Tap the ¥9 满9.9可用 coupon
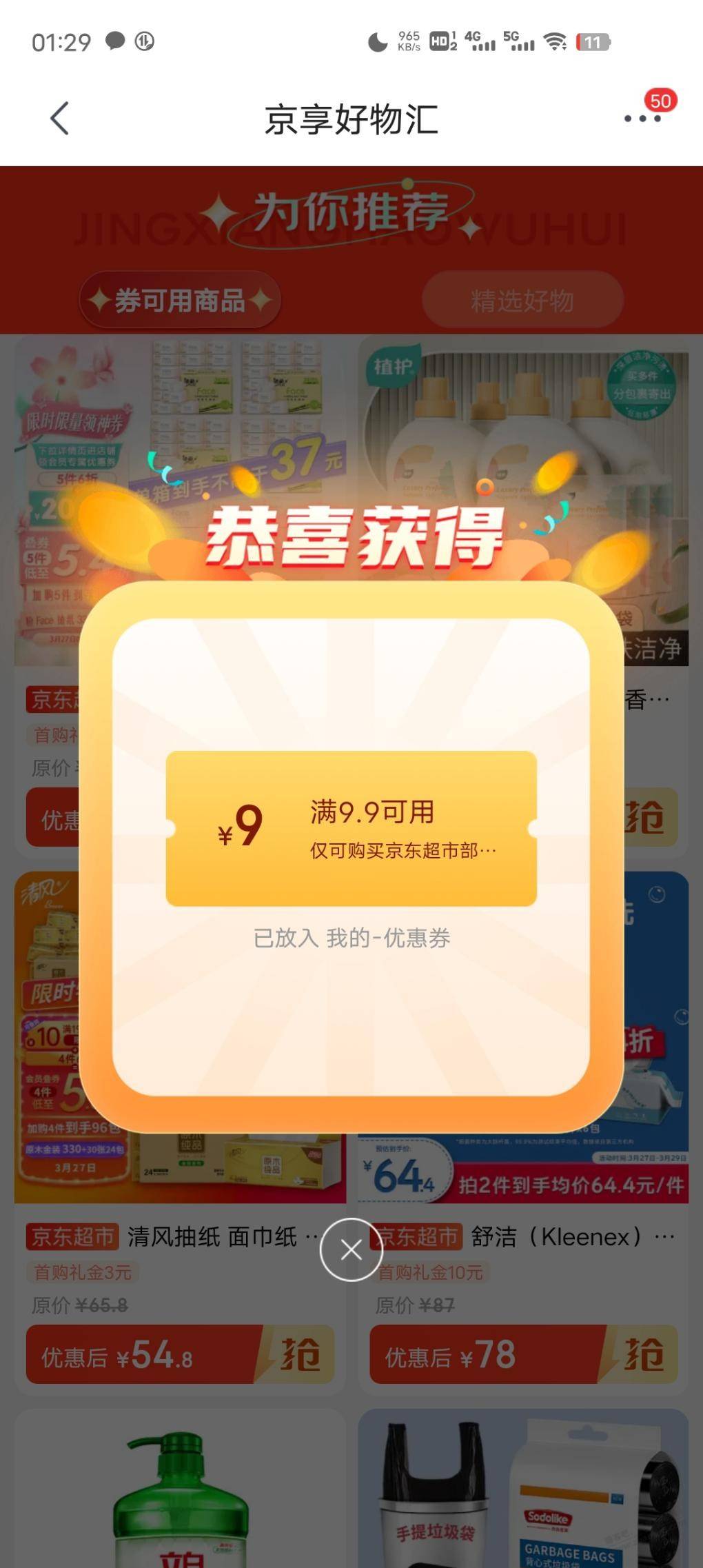Image resolution: width=703 pixels, height=1568 pixels. pyautogui.click(x=351, y=828)
